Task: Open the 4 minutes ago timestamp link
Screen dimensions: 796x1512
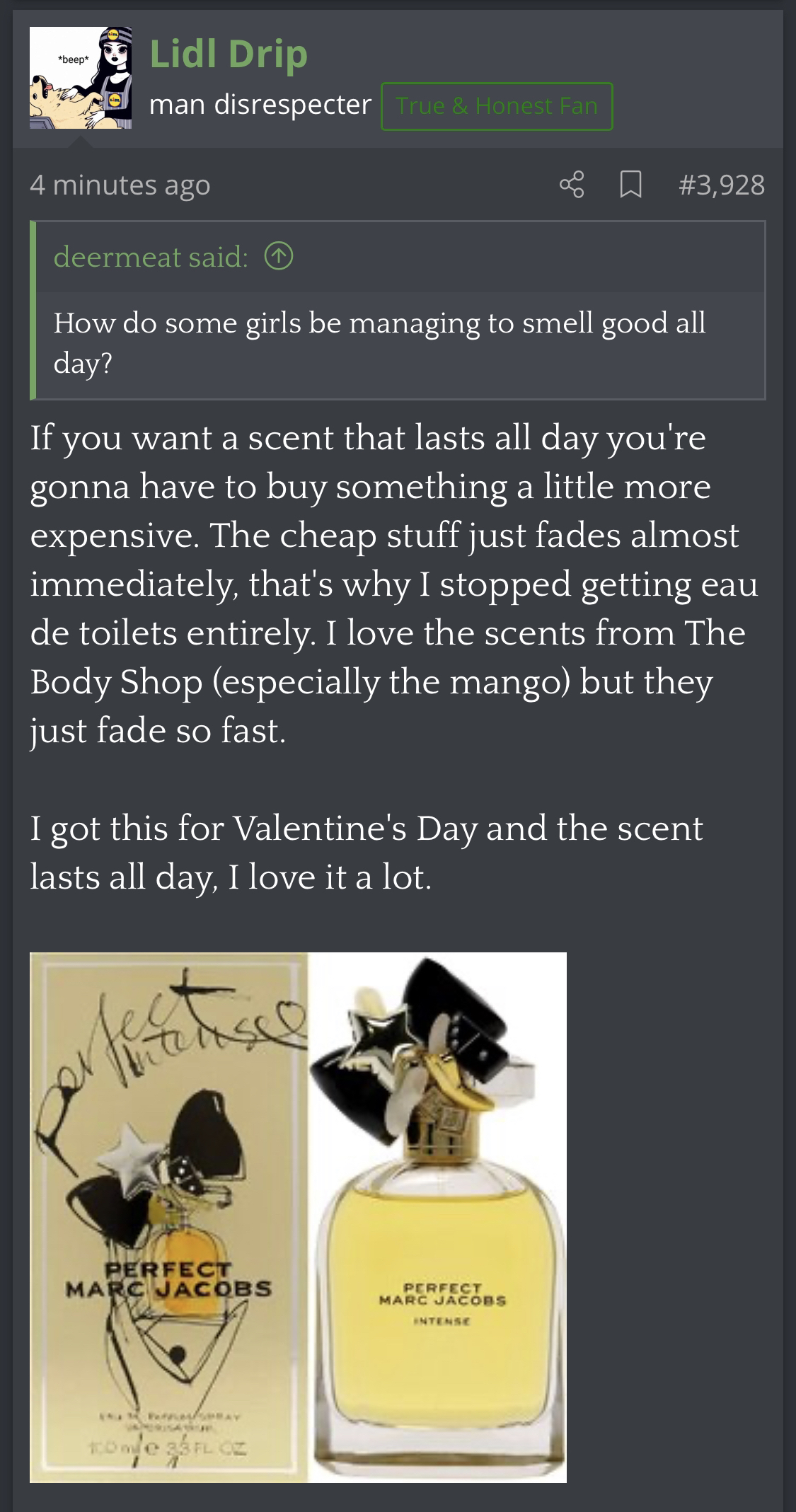Action: (120, 185)
